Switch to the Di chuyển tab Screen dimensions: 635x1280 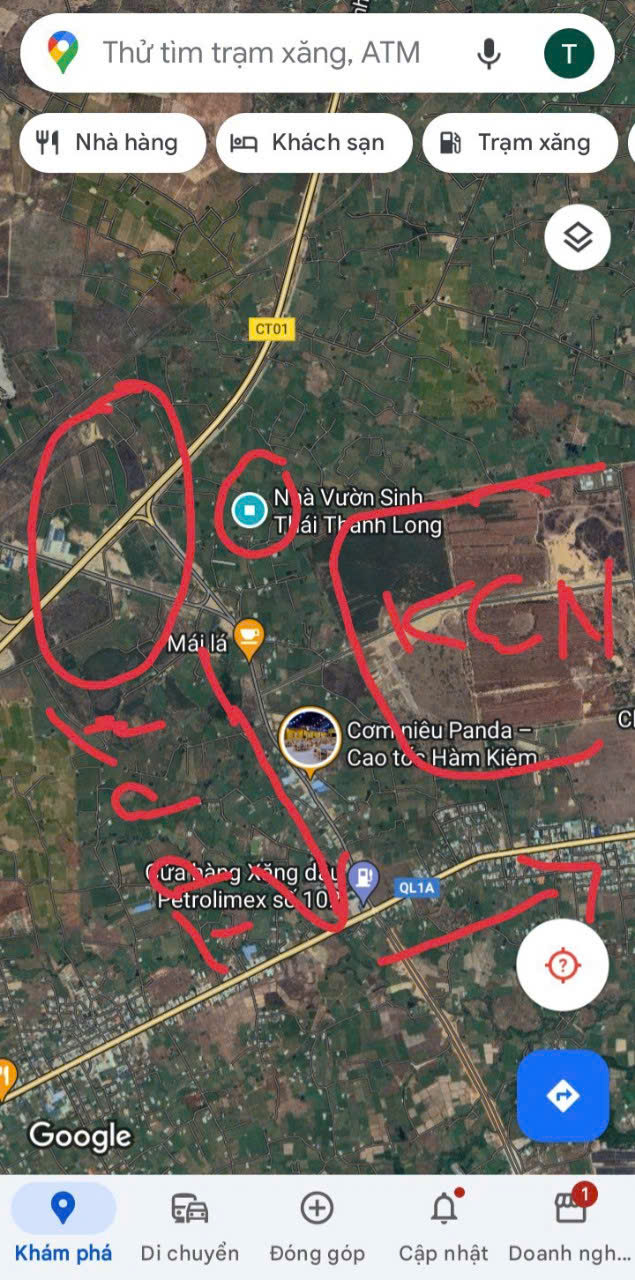point(190,1225)
